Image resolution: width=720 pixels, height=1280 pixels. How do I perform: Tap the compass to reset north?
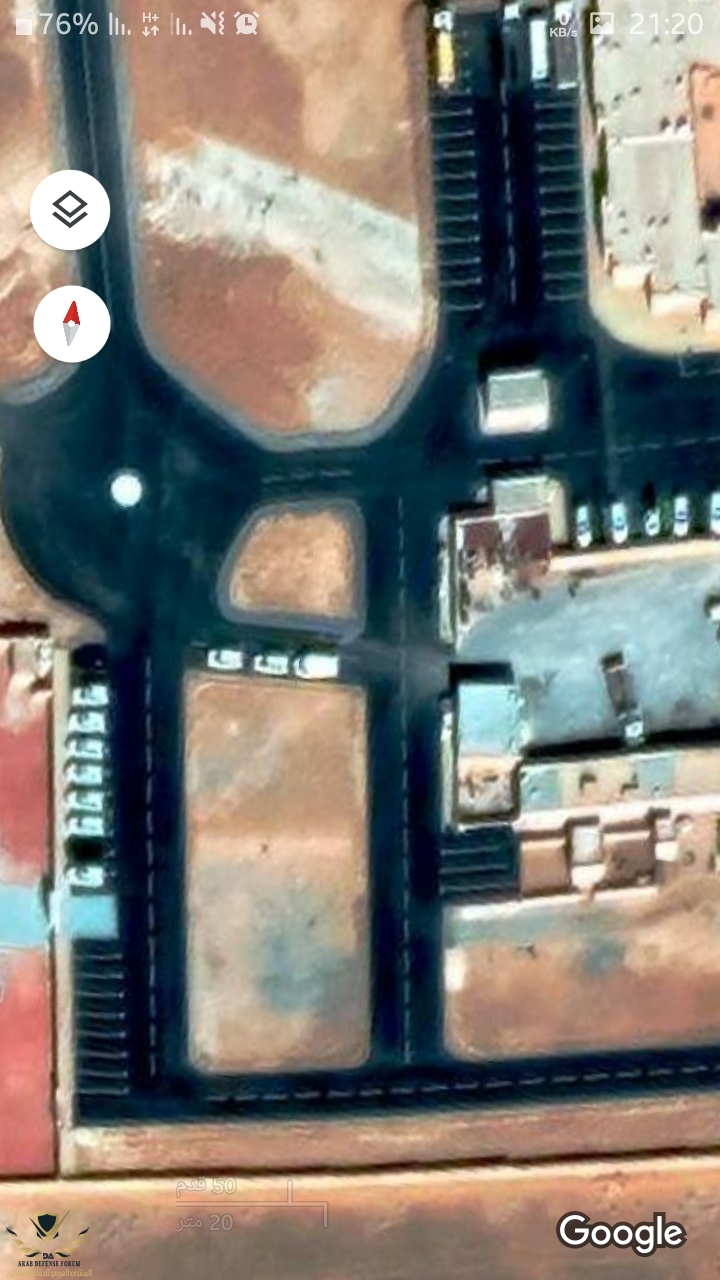tap(71, 324)
